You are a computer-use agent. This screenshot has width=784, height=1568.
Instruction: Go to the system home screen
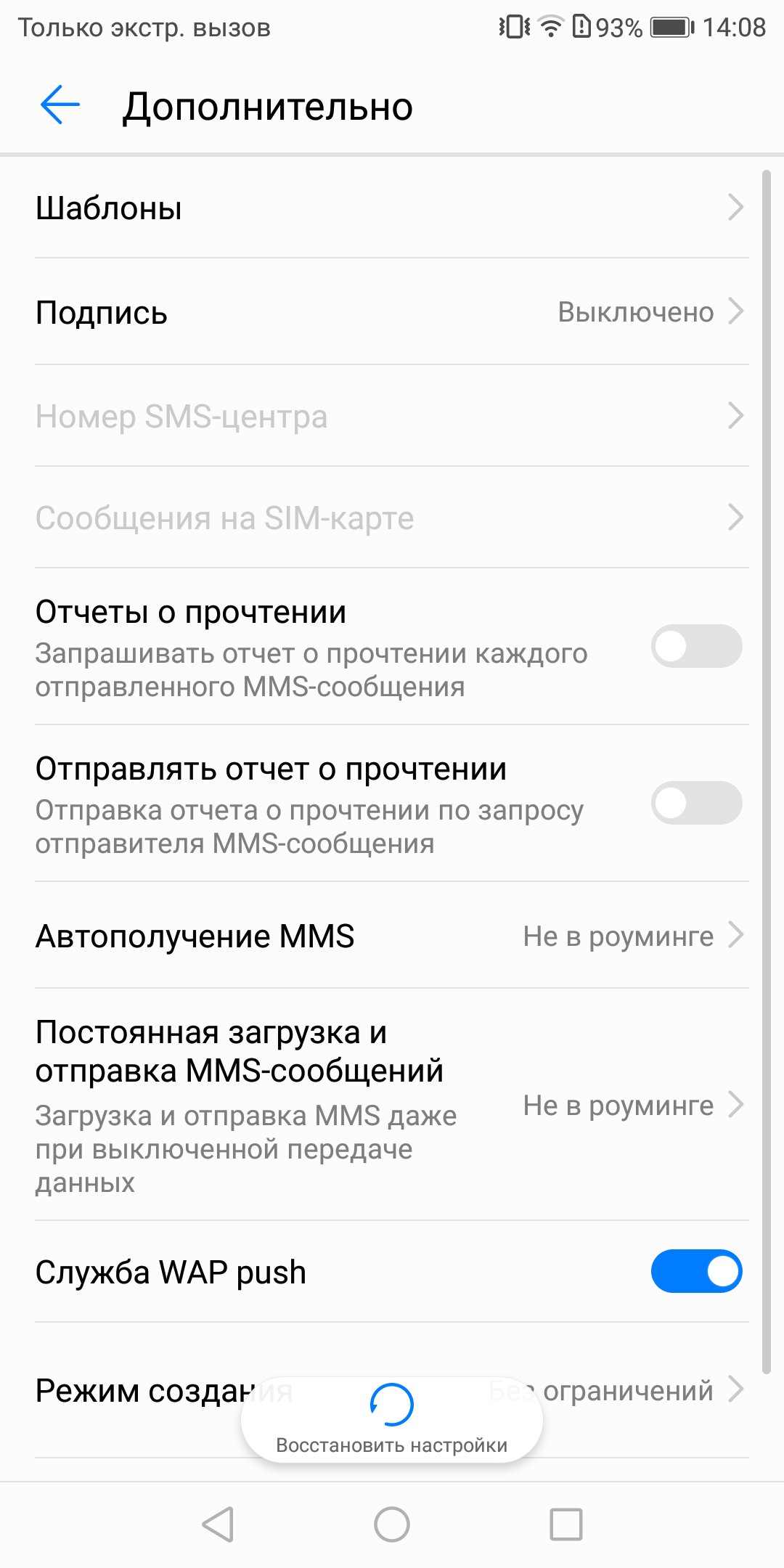(392, 1524)
